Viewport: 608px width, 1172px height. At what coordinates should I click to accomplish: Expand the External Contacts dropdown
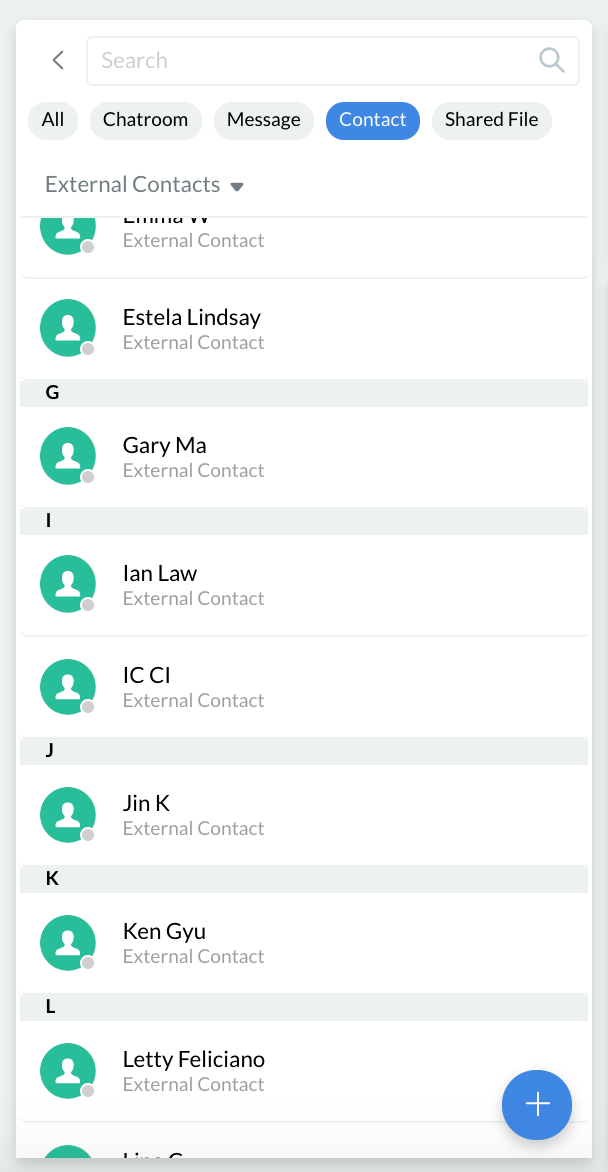click(x=145, y=185)
